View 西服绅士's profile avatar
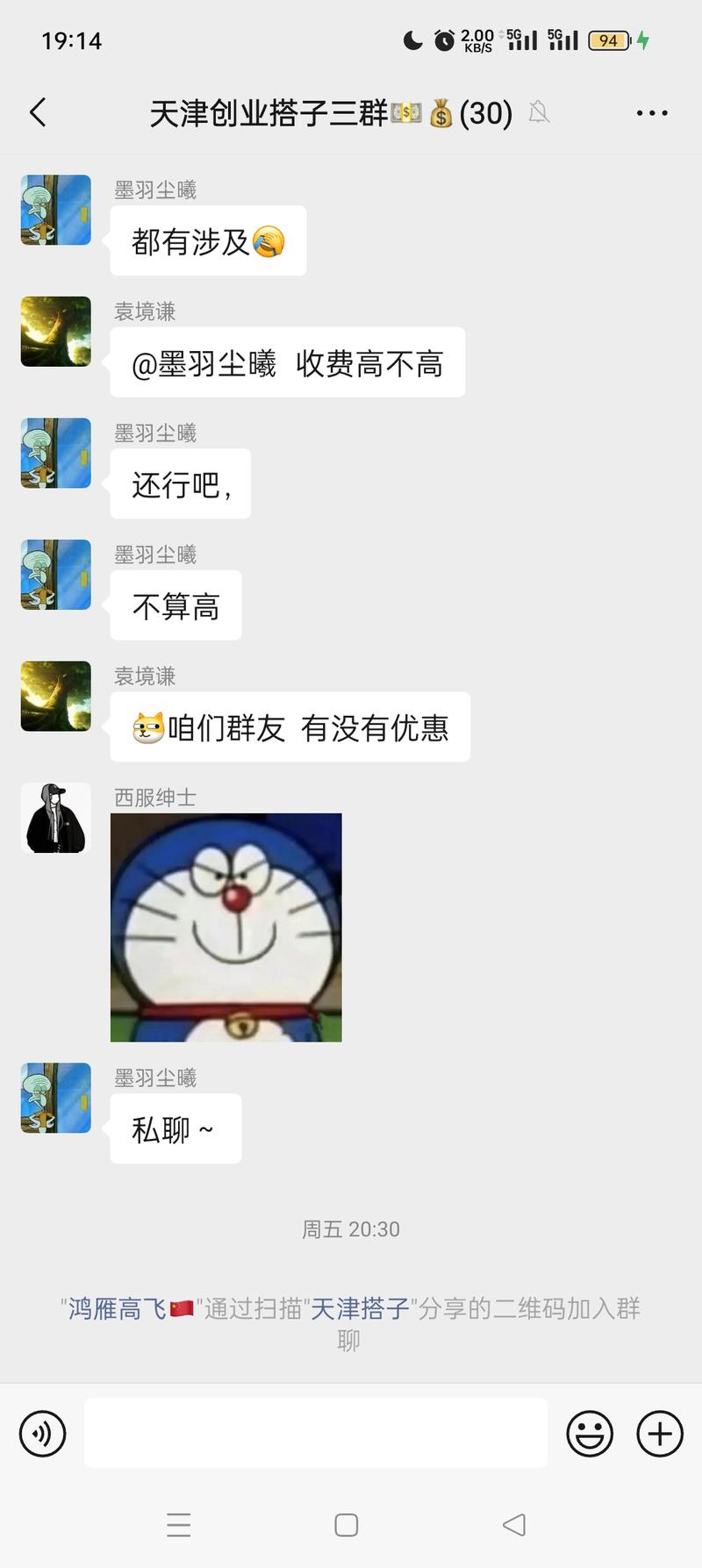 [56, 818]
